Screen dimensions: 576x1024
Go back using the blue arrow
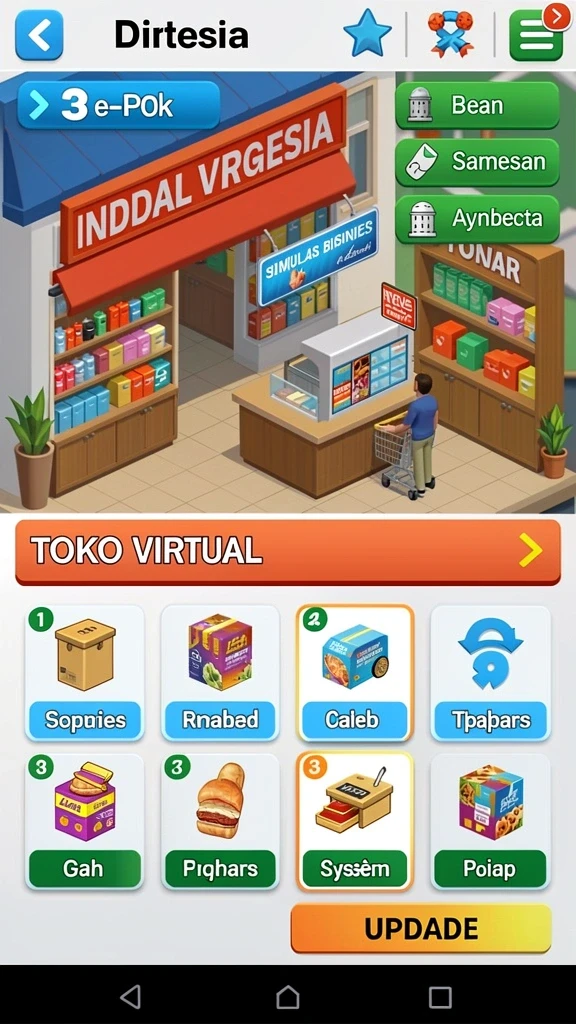(x=39, y=35)
